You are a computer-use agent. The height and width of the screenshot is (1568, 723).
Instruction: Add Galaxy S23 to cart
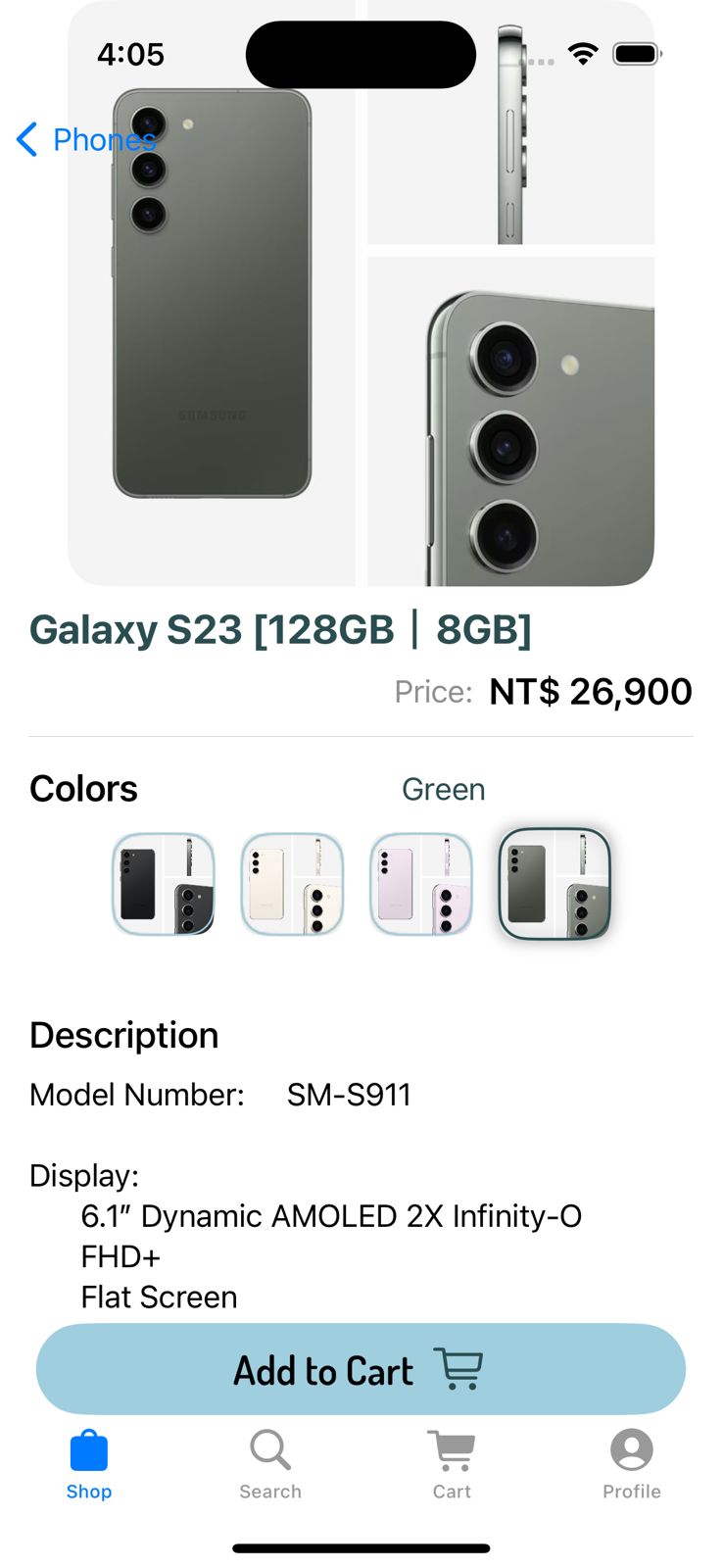click(x=361, y=1369)
